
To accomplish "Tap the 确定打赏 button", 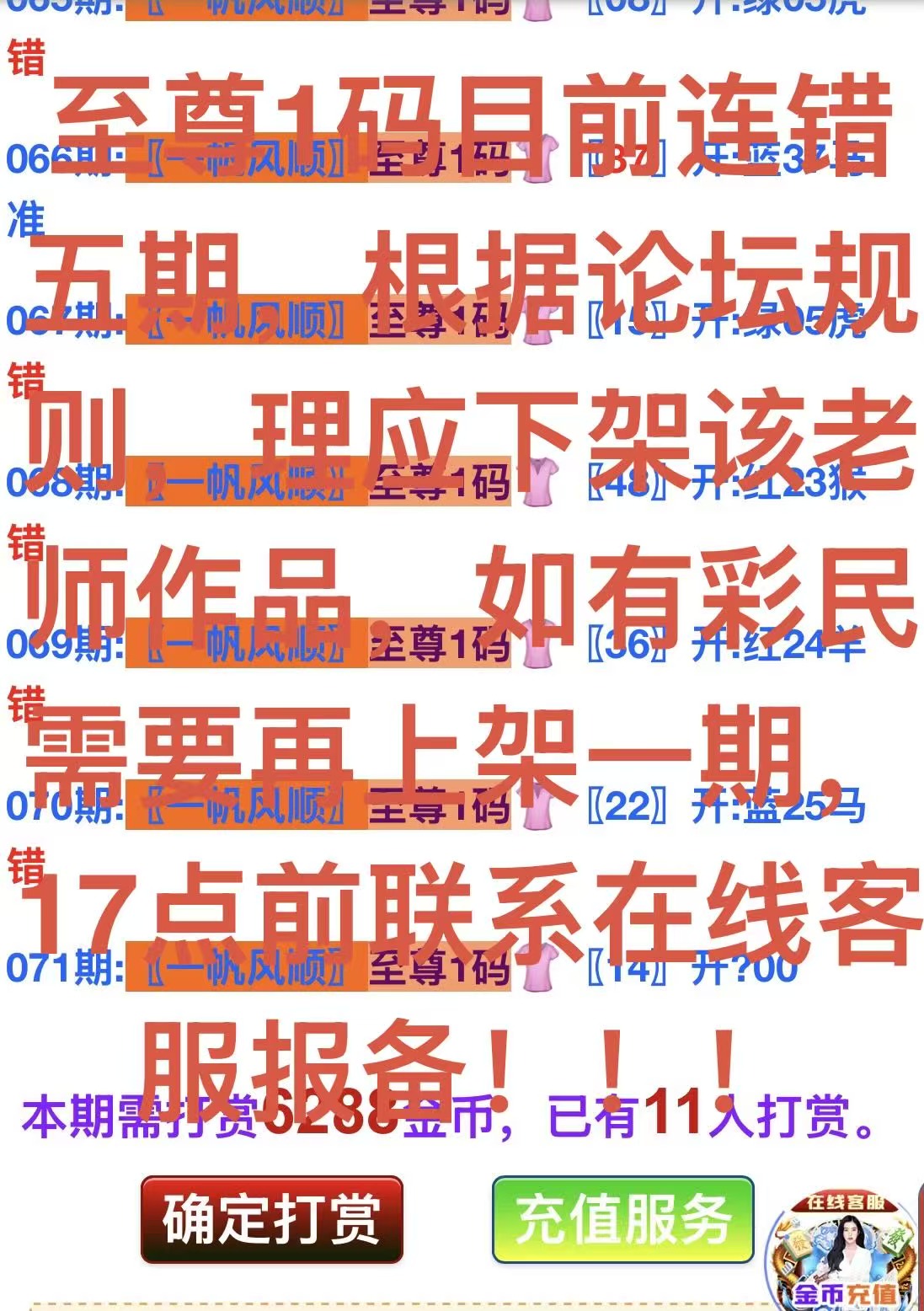I will click(x=271, y=1220).
